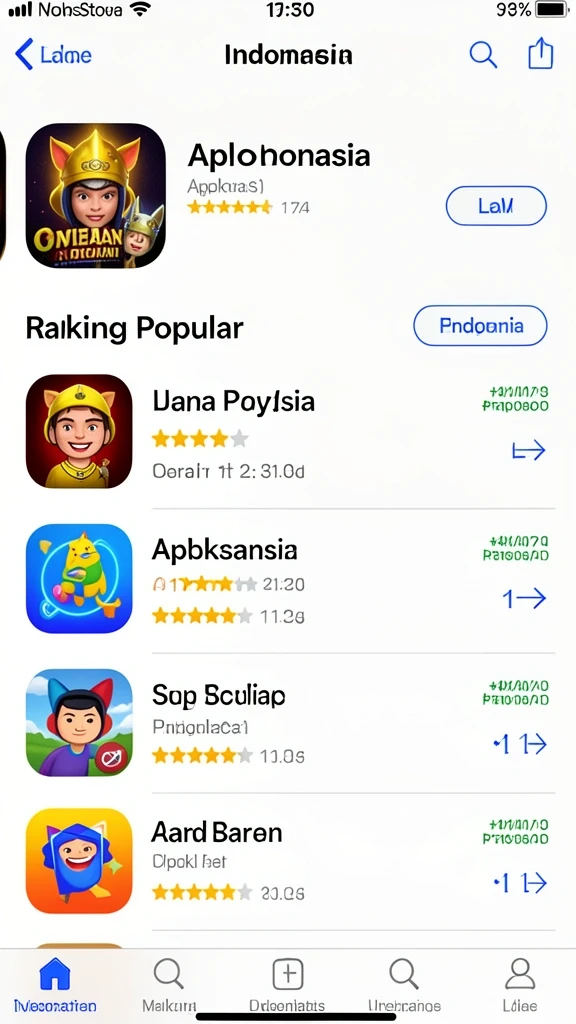Tap the arrow next to Sop Sculiap
This screenshot has width=576, height=1024.
[x=520, y=744]
